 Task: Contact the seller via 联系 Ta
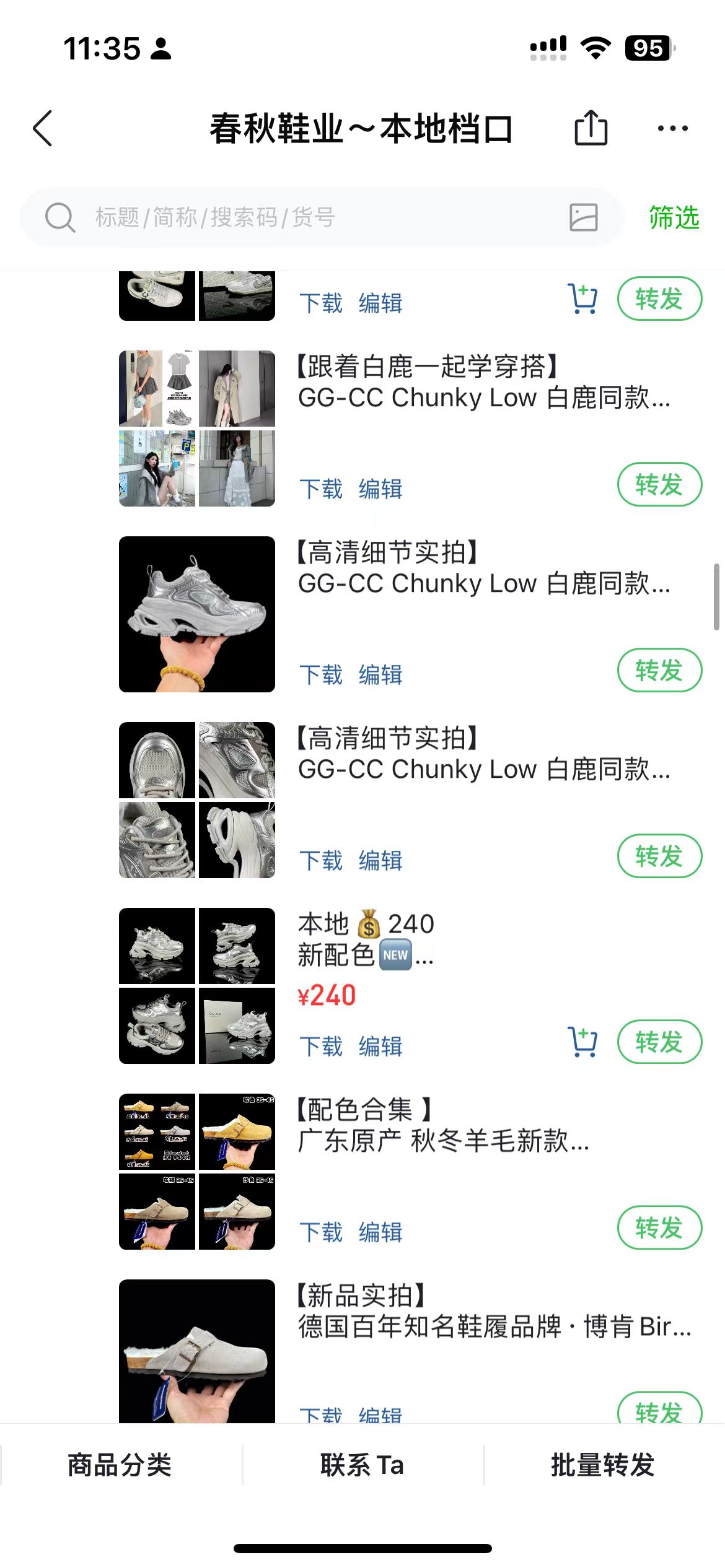[x=362, y=1465]
